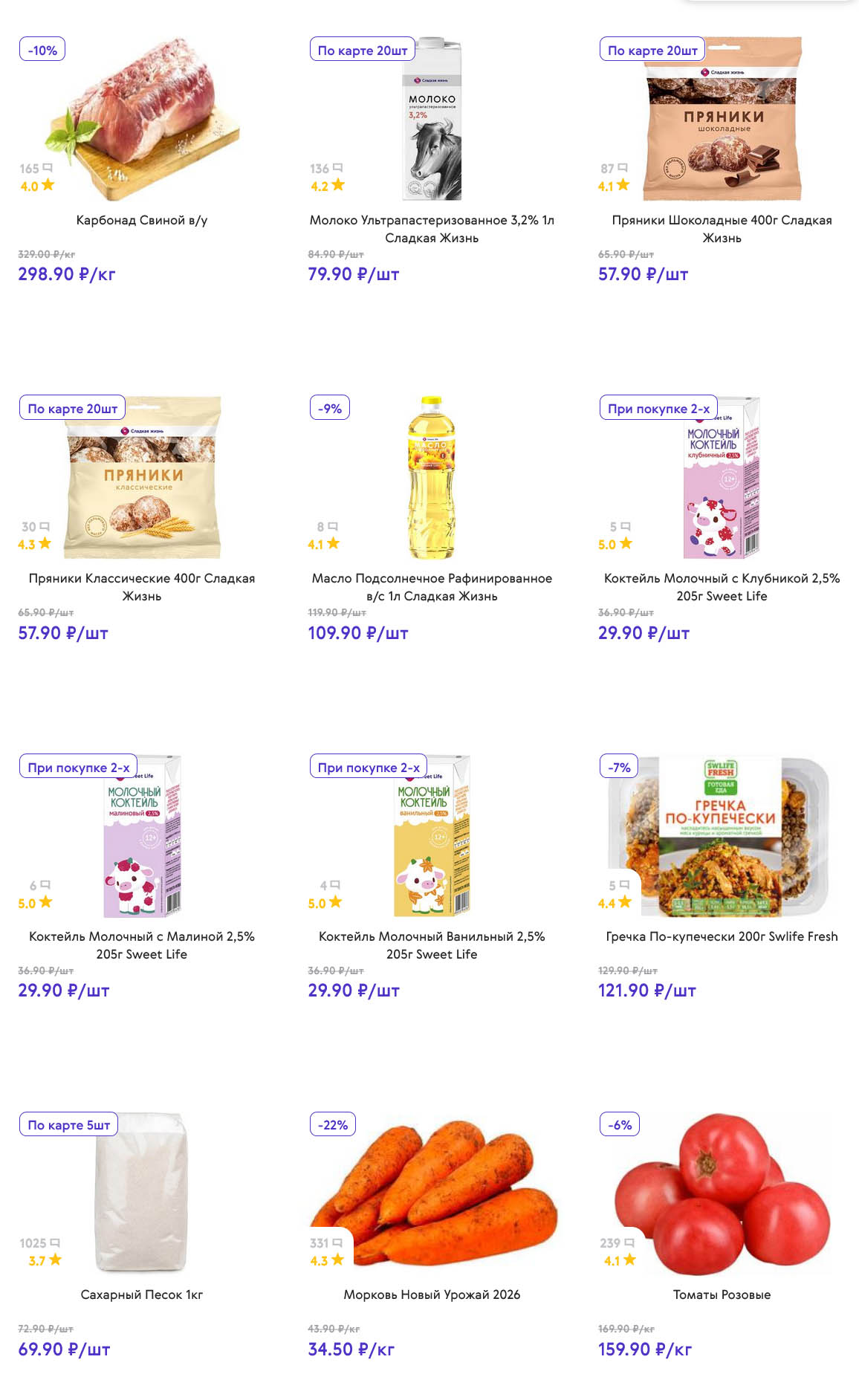
Task: View Морковь Новый Урожай 2026 item
Action: [432, 1294]
